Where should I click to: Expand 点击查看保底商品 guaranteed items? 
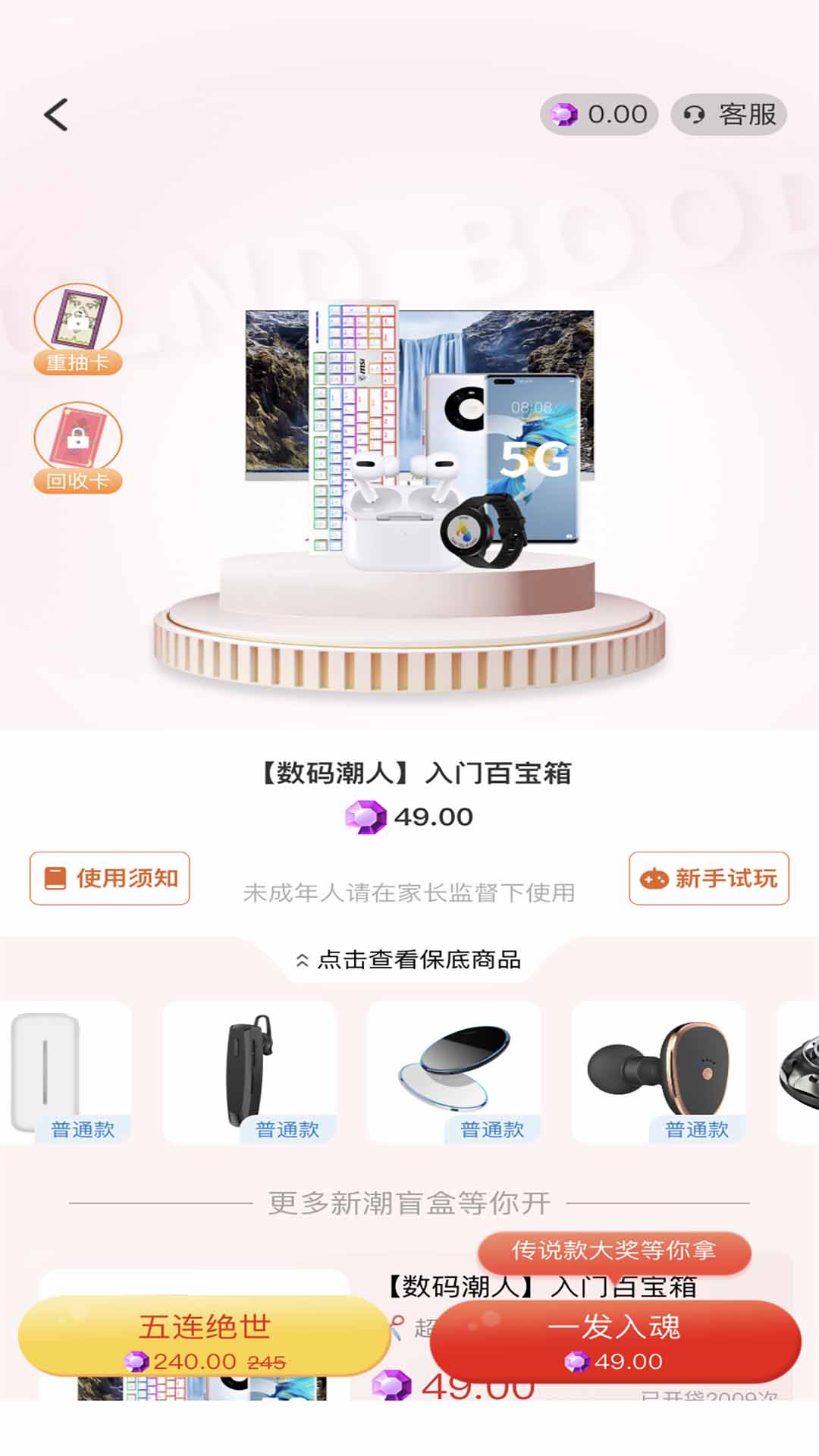(409, 959)
